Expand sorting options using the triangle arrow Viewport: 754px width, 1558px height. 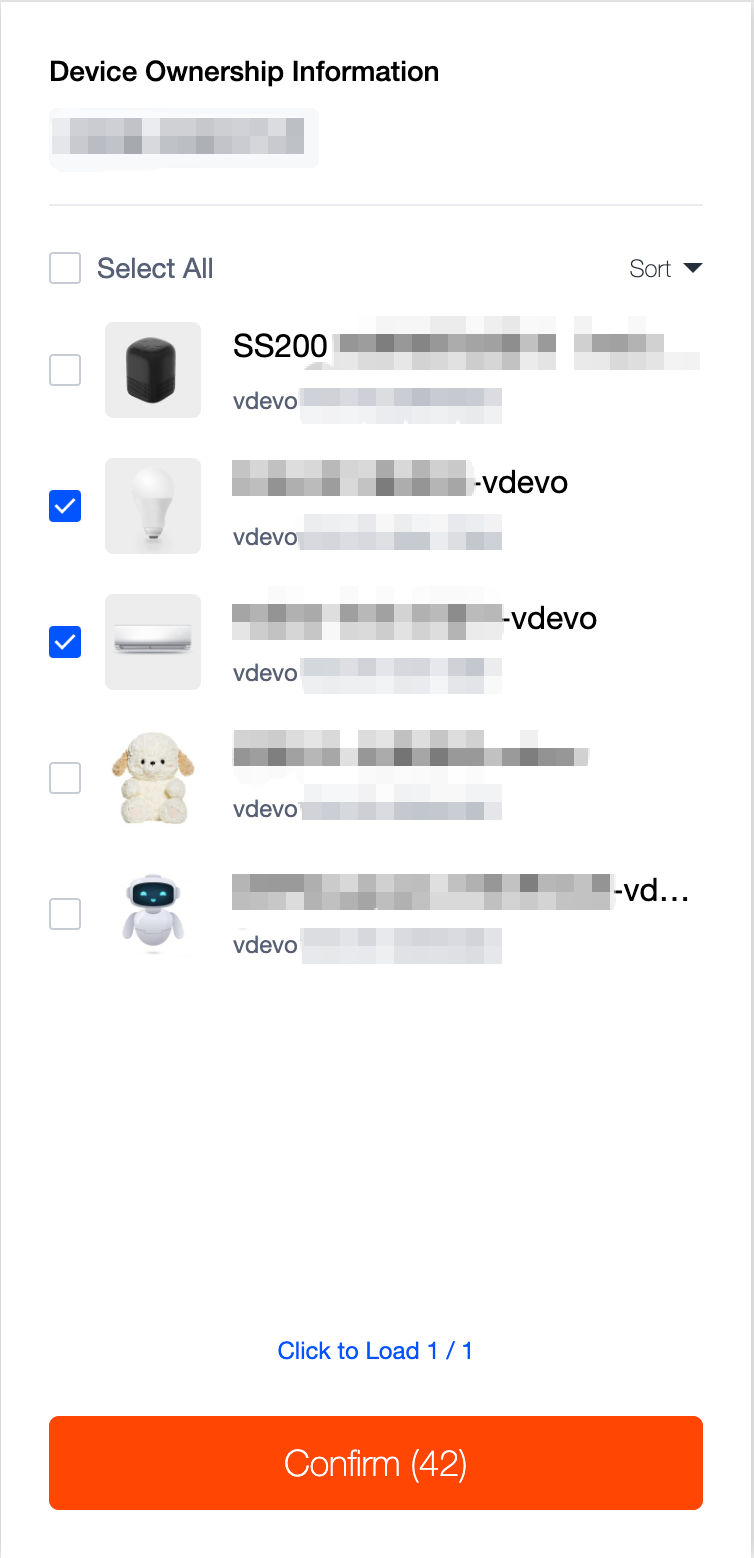pyautogui.click(x=694, y=268)
